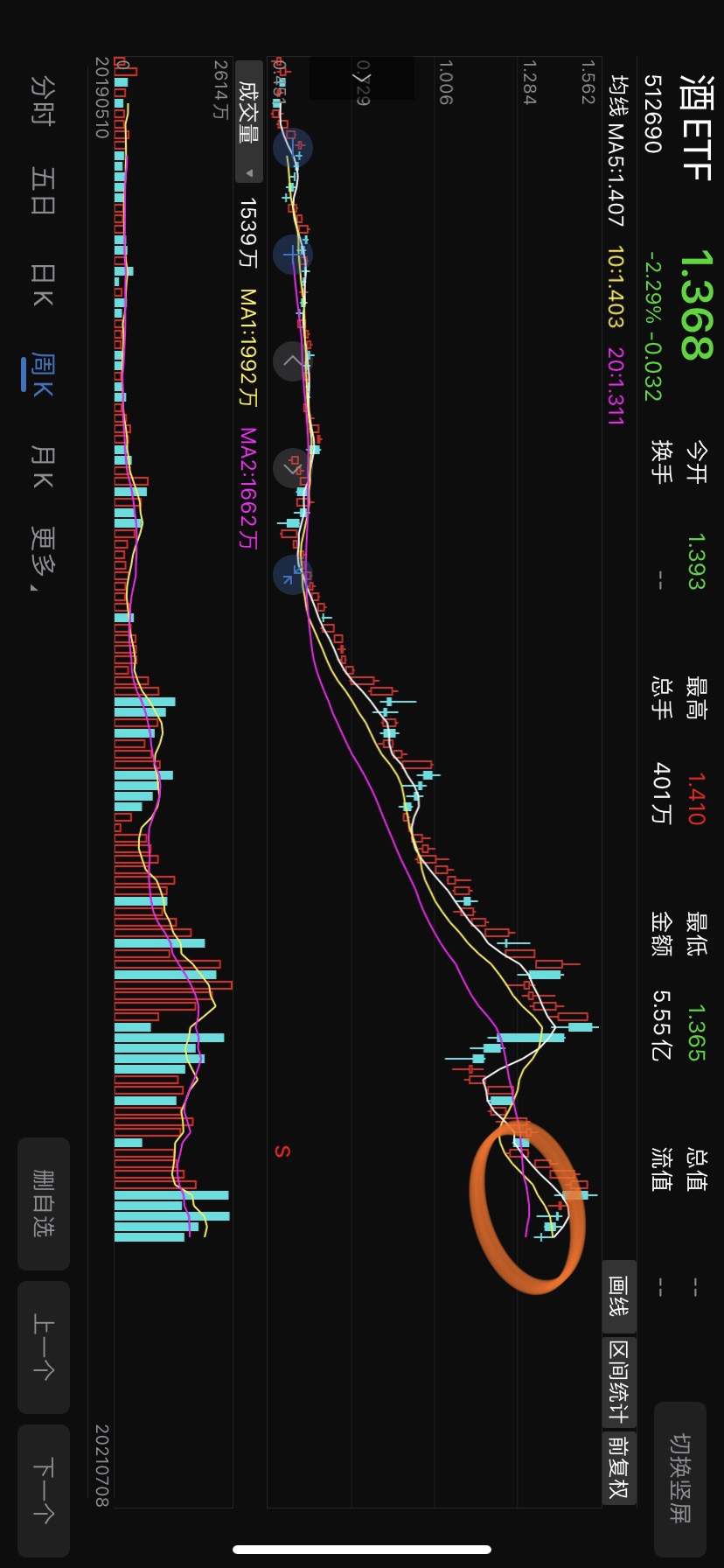Viewport: 724px width, 1568px height.
Task: Tap the red S sell marker on the chart
Action: 282,1153
